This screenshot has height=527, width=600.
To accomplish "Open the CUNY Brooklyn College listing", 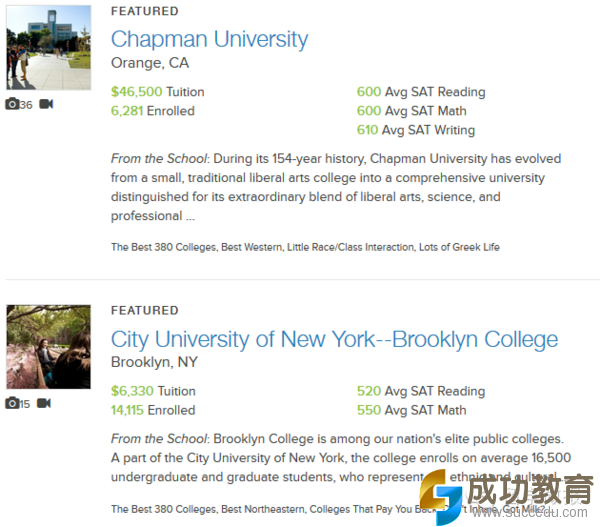I will (x=334, y=339).
